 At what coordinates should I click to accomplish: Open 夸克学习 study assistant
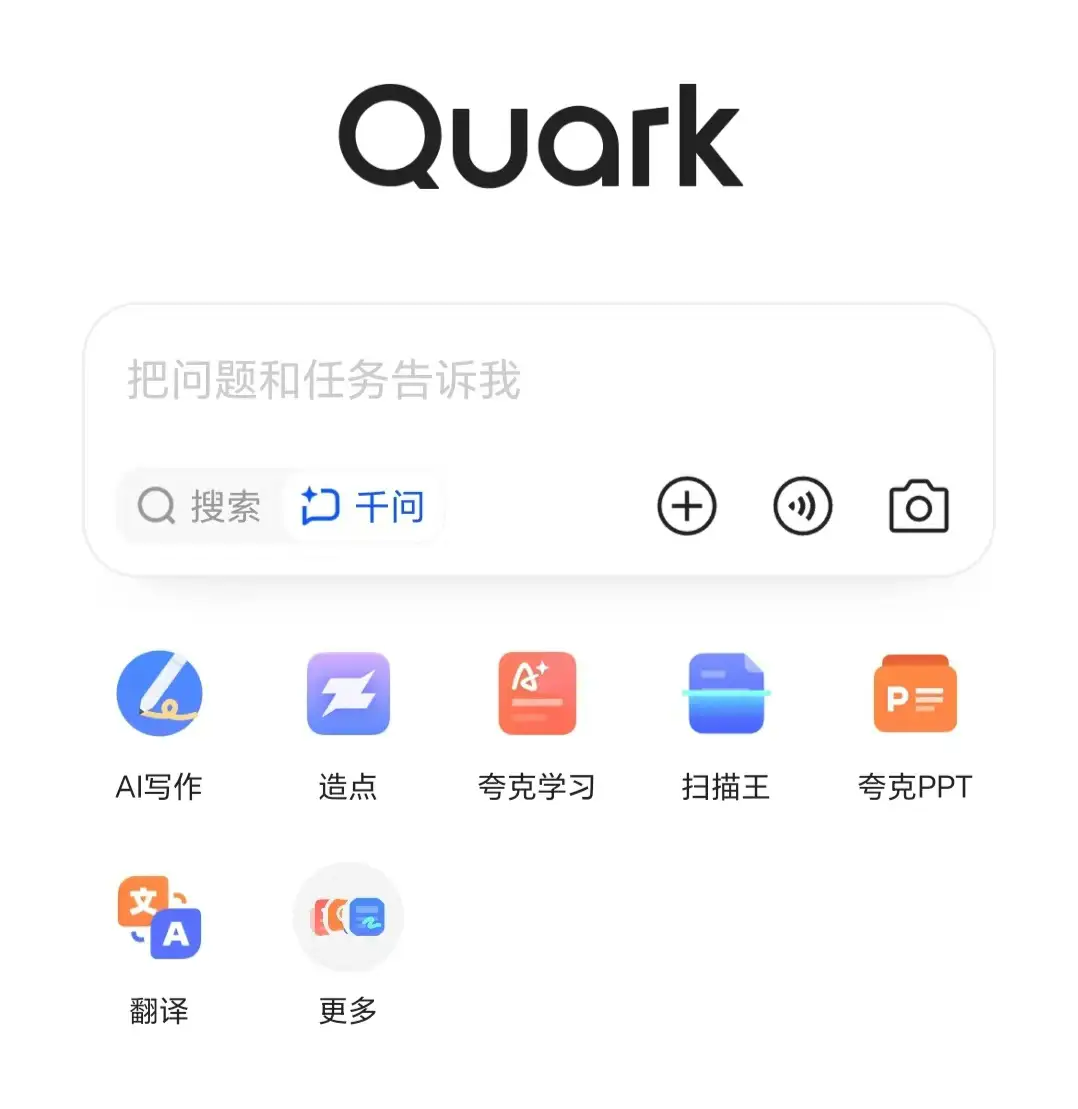pyautogui.click(x=536, y=693)
